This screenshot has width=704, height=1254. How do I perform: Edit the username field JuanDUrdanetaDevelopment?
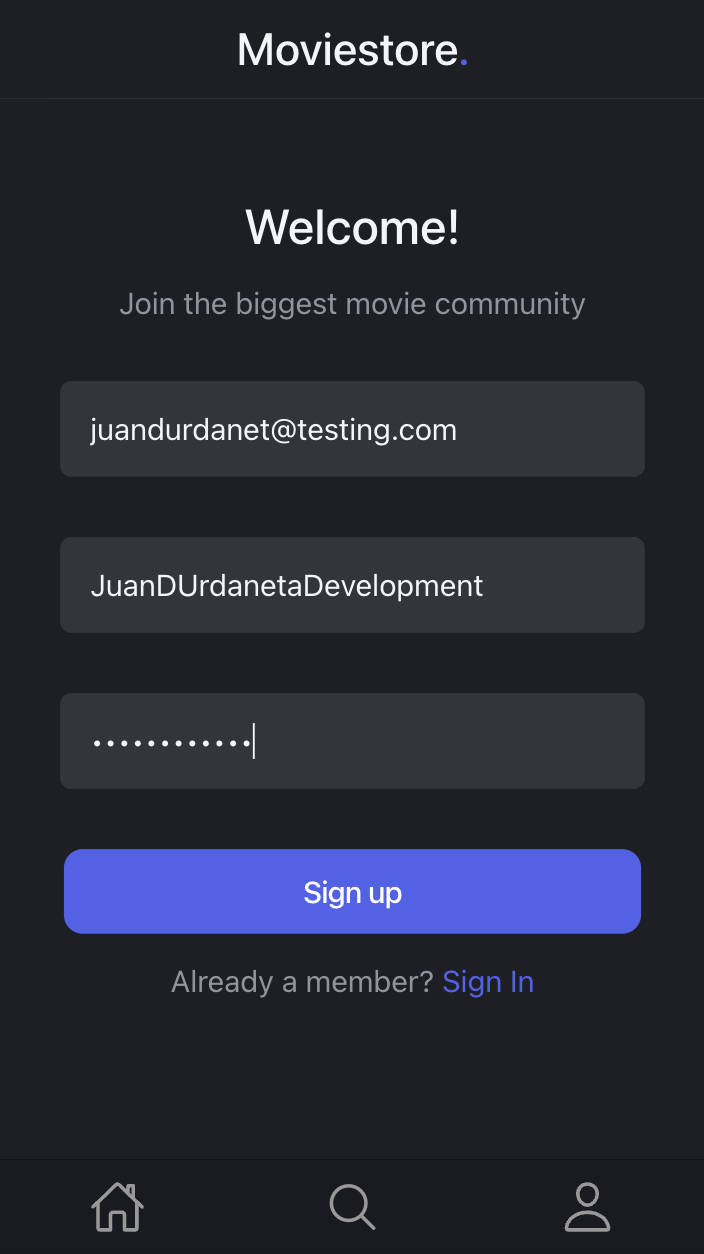tap(352, 585)
